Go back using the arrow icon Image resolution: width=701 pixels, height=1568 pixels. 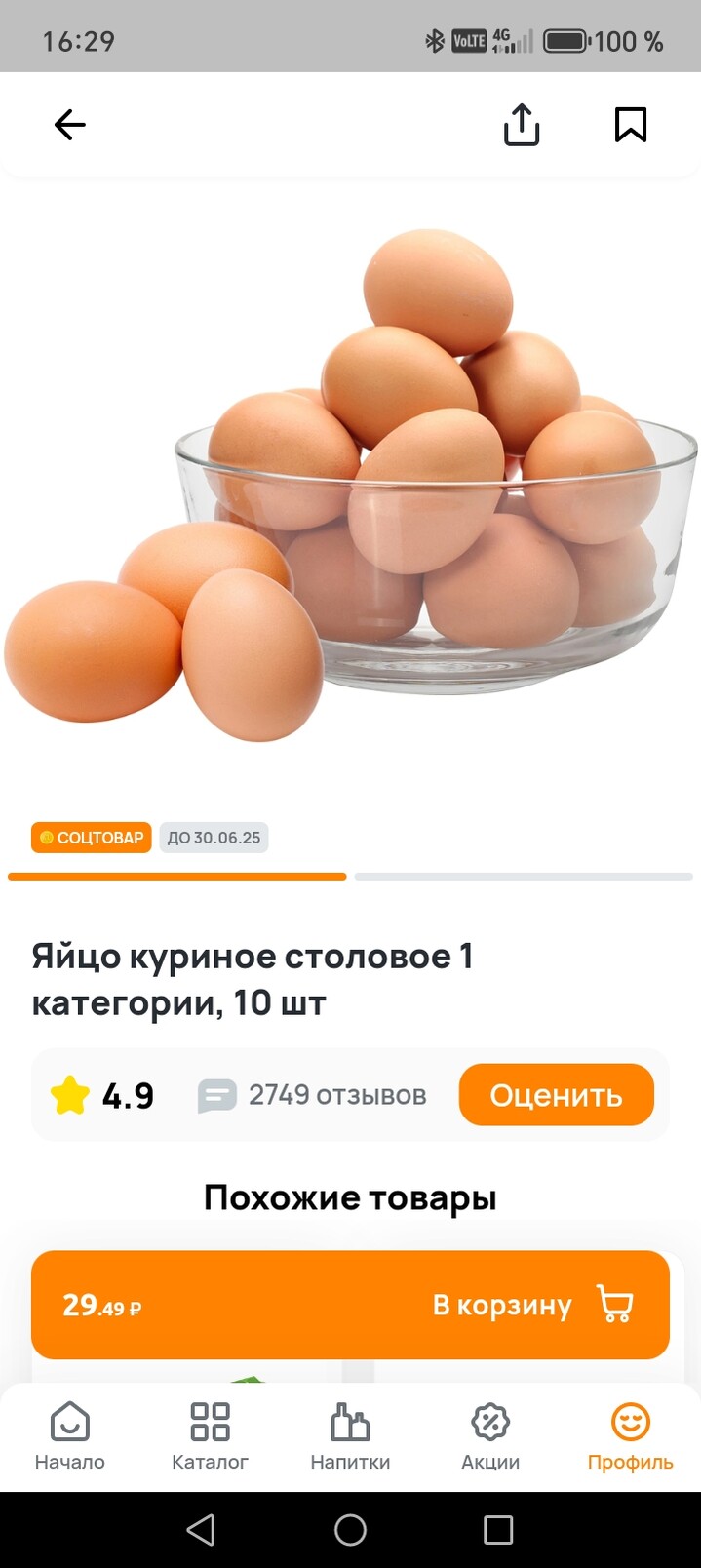pos(69,125)
